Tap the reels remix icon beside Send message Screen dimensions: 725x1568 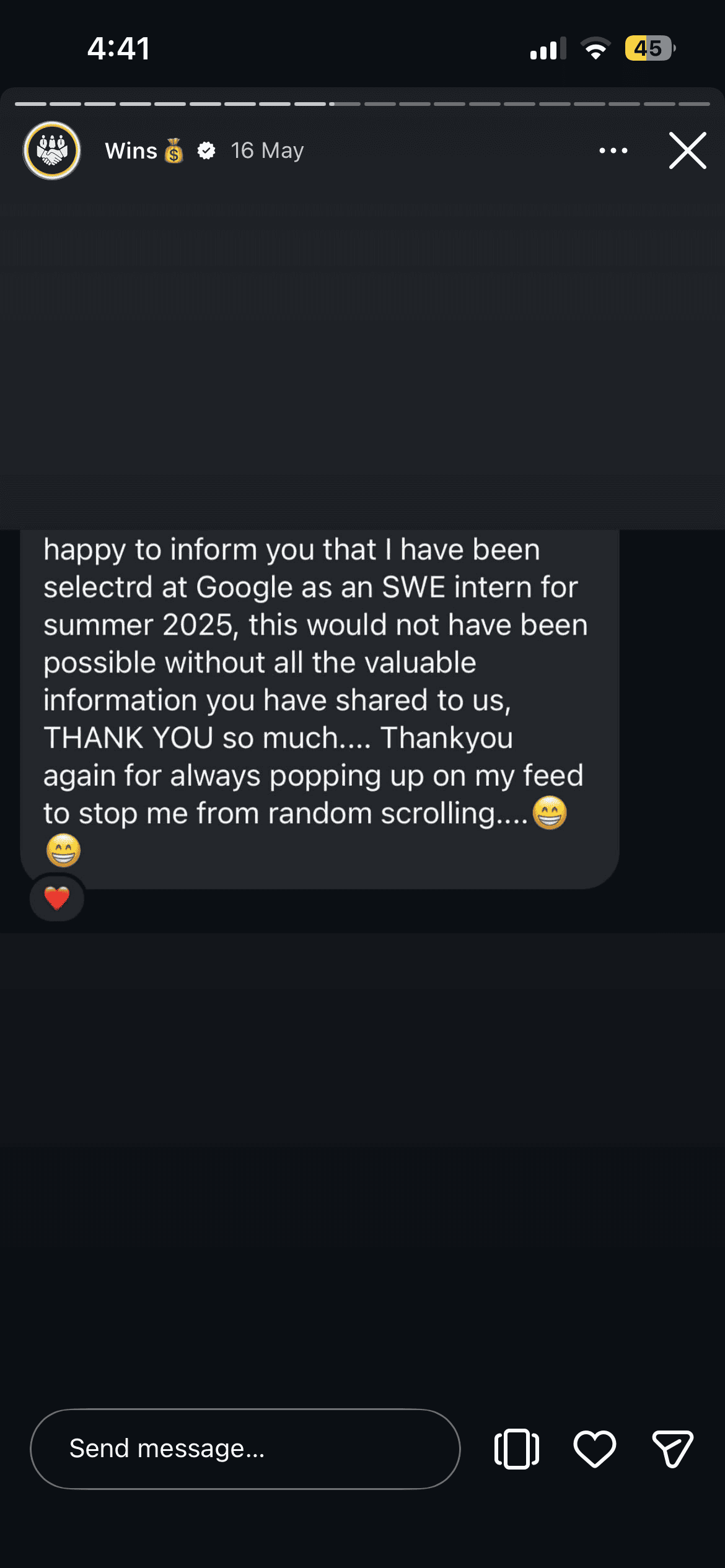515,1448
